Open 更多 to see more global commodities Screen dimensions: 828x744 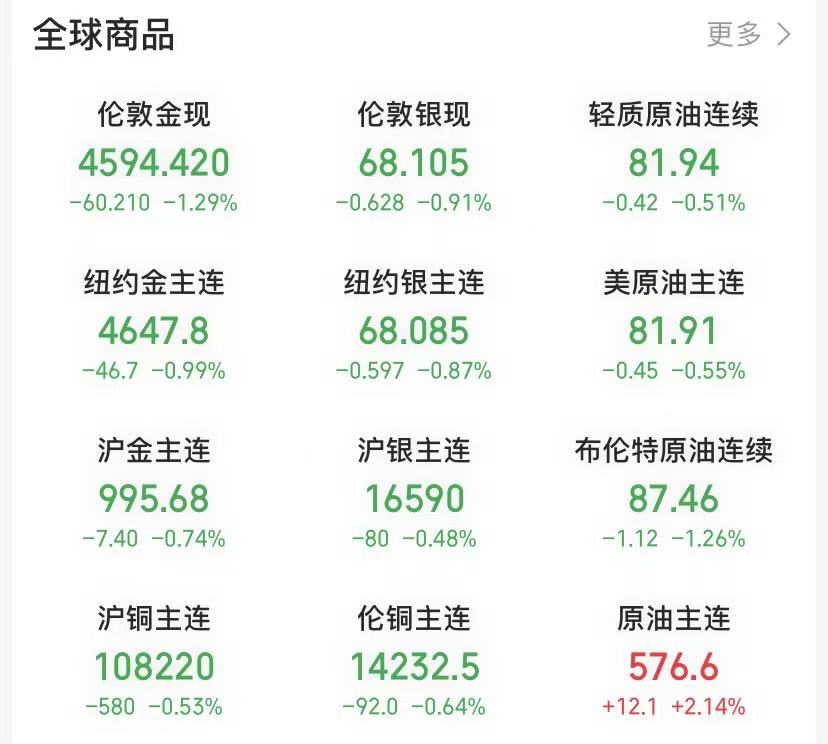pos(749,34)
